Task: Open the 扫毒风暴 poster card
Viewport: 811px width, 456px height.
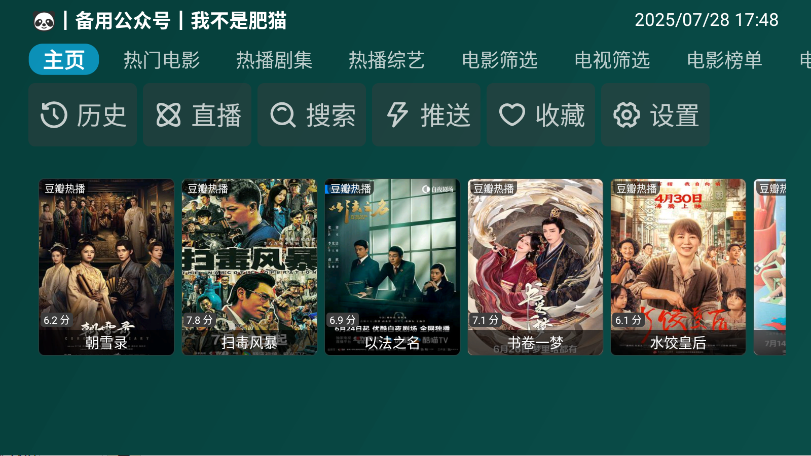Action: (x=249, y=266)
